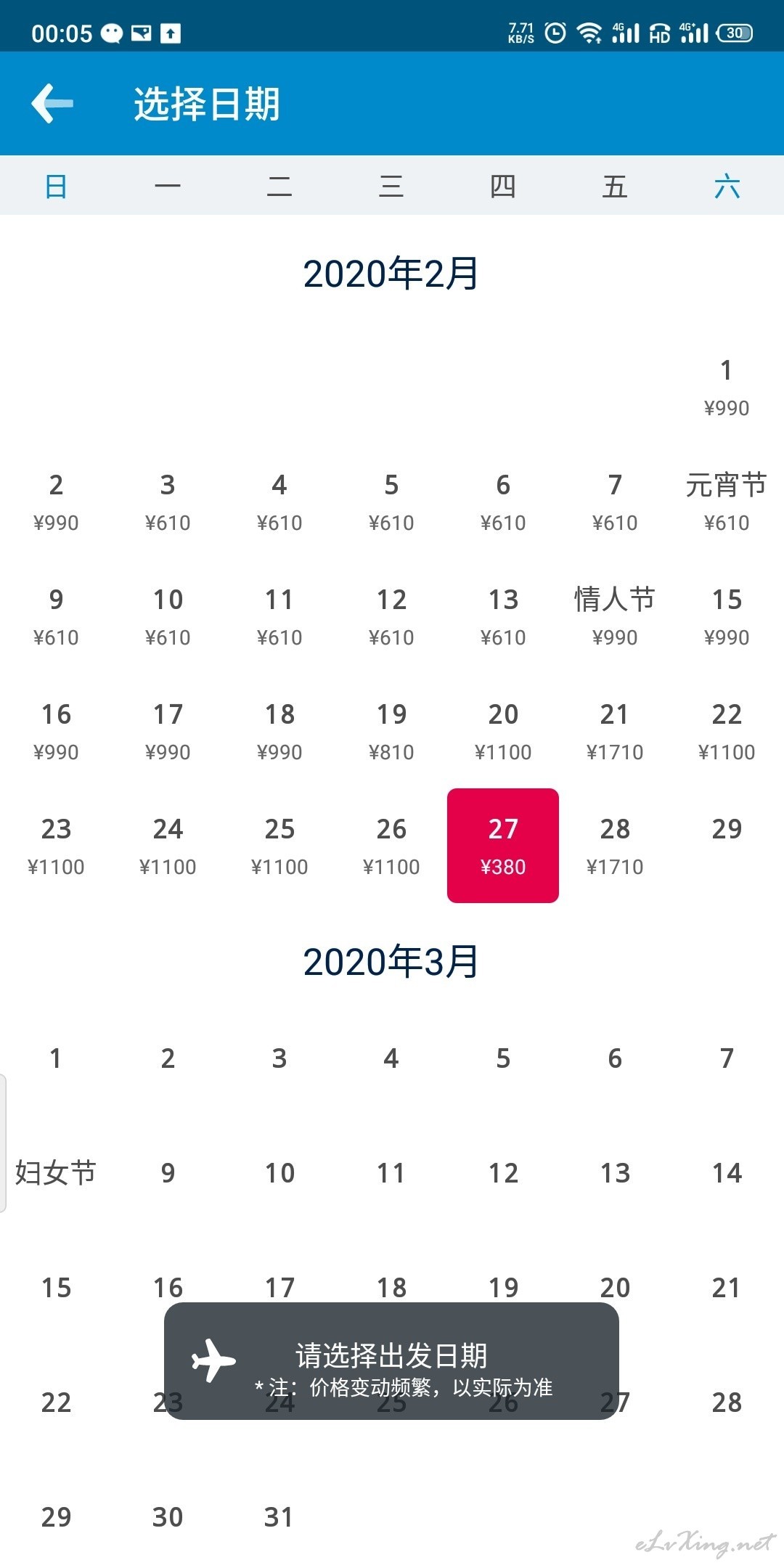Select February 28 at ¥1710
This screenshot has height=1568, width=784.
click(x=615, y=846)
